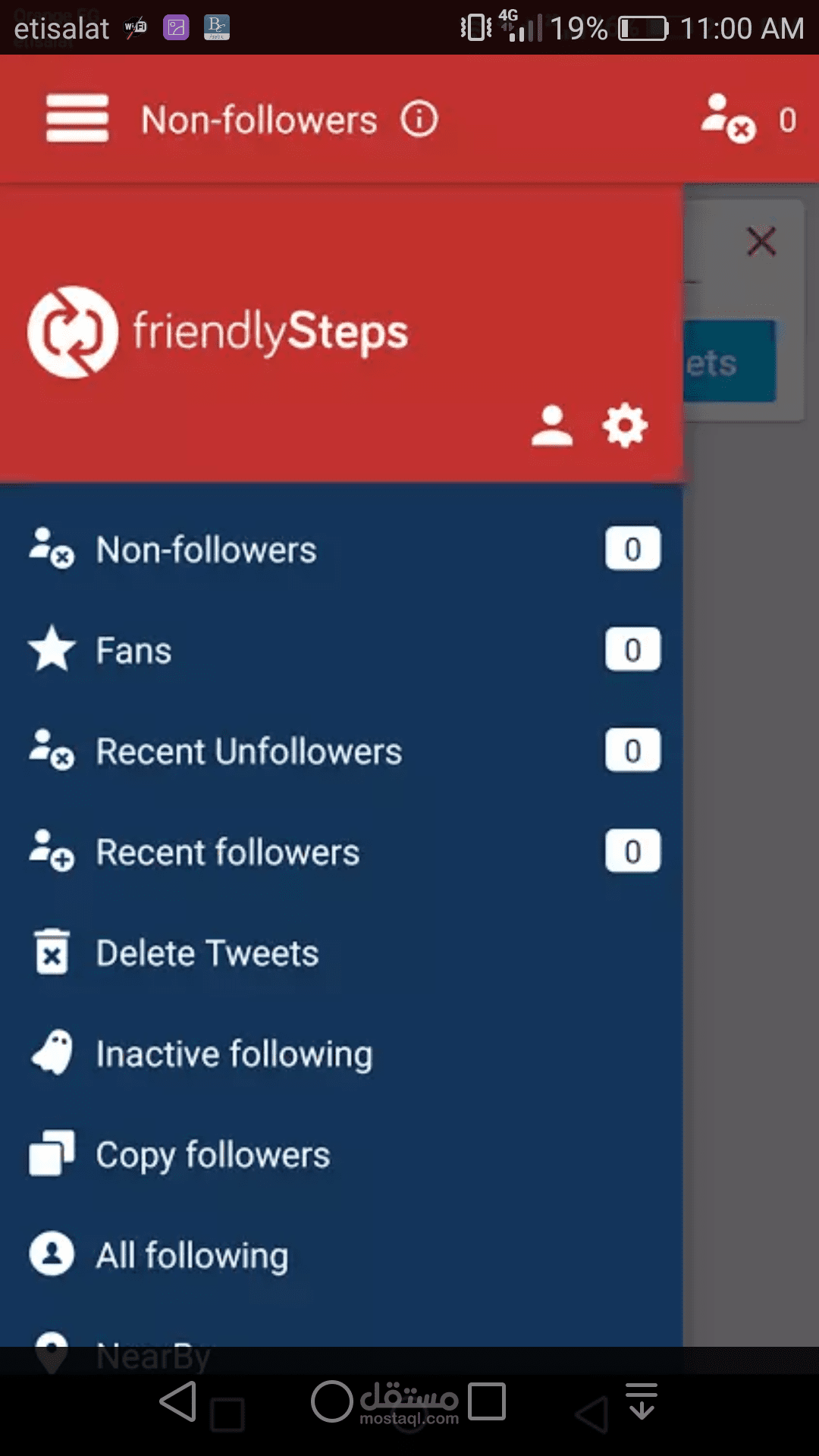
Task: Open the account profile icon in drawer
Action: click(x=551, y=426)
